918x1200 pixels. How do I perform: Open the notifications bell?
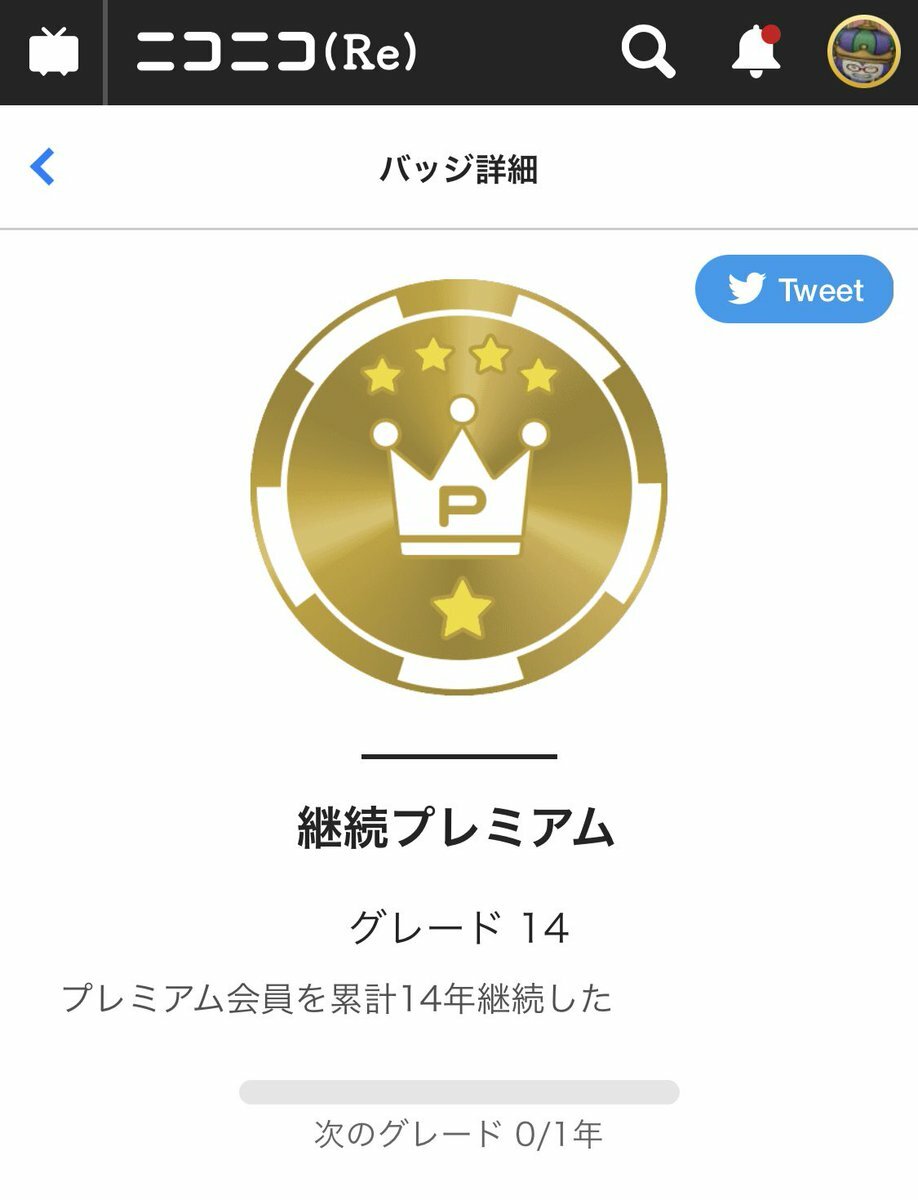tap(756, 50)
